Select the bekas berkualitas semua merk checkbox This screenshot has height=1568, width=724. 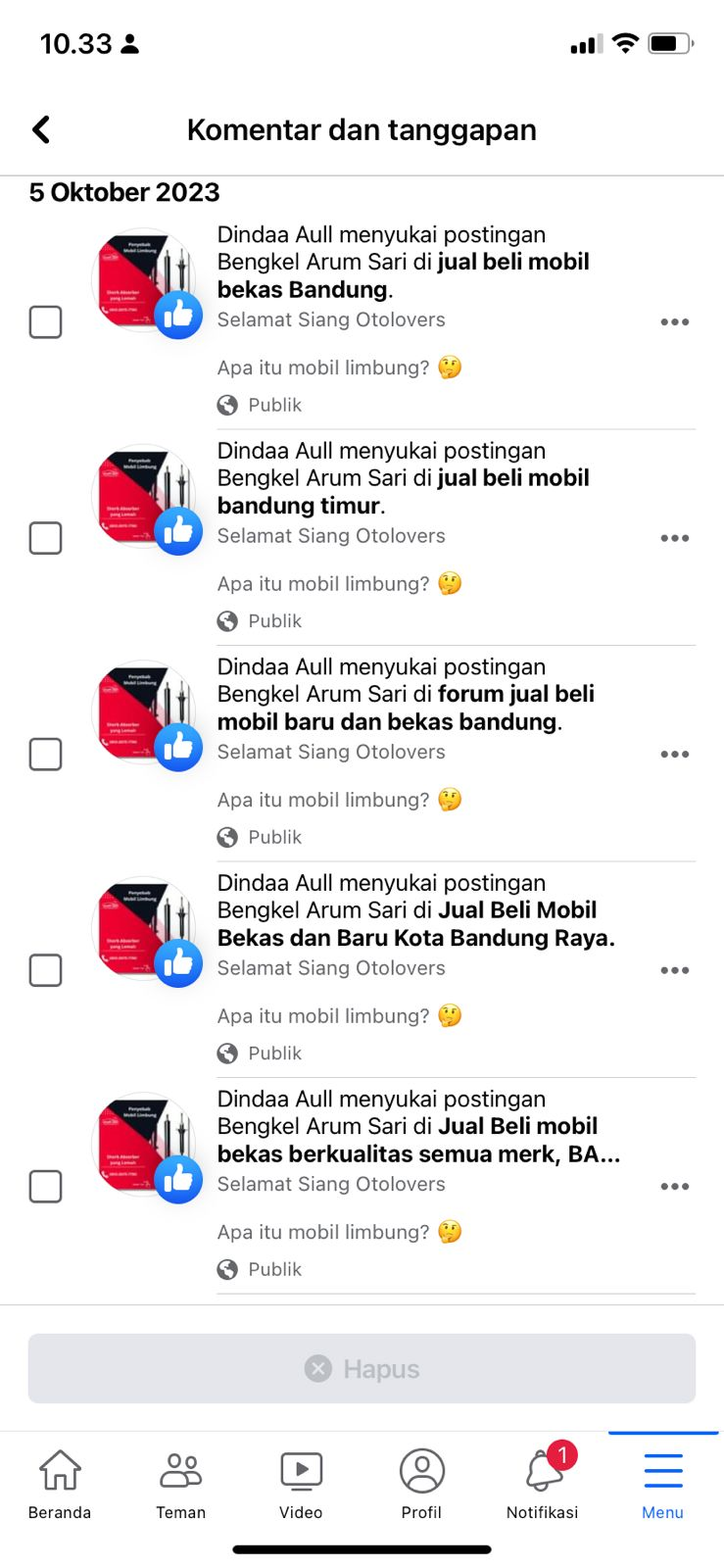pos(46,1187)
